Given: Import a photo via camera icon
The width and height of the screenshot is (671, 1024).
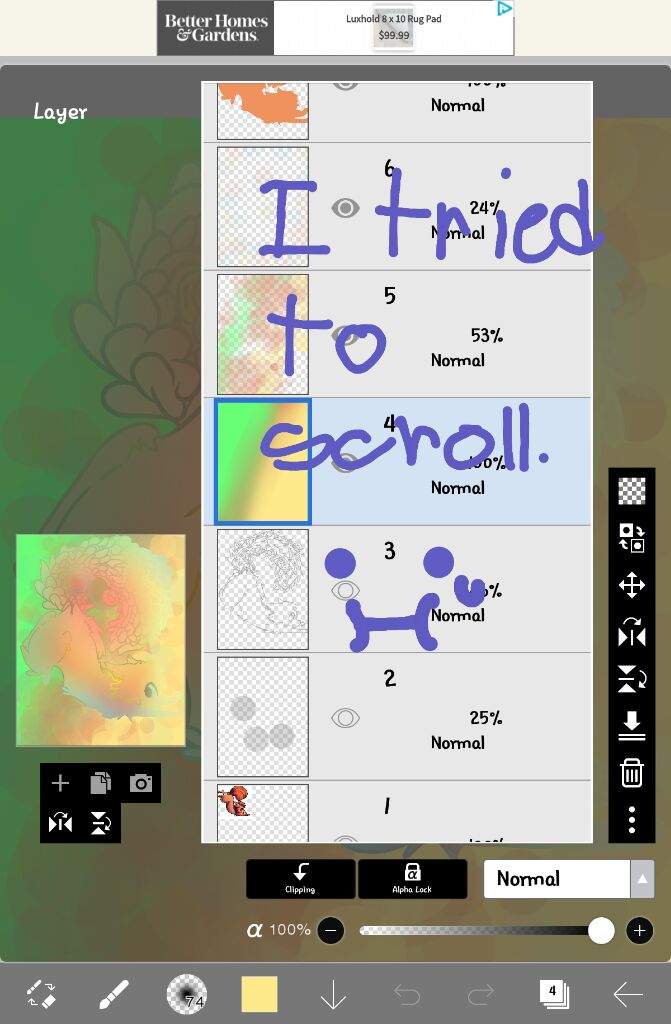Looking at the screenshot, I should click(x=140, y=783).
